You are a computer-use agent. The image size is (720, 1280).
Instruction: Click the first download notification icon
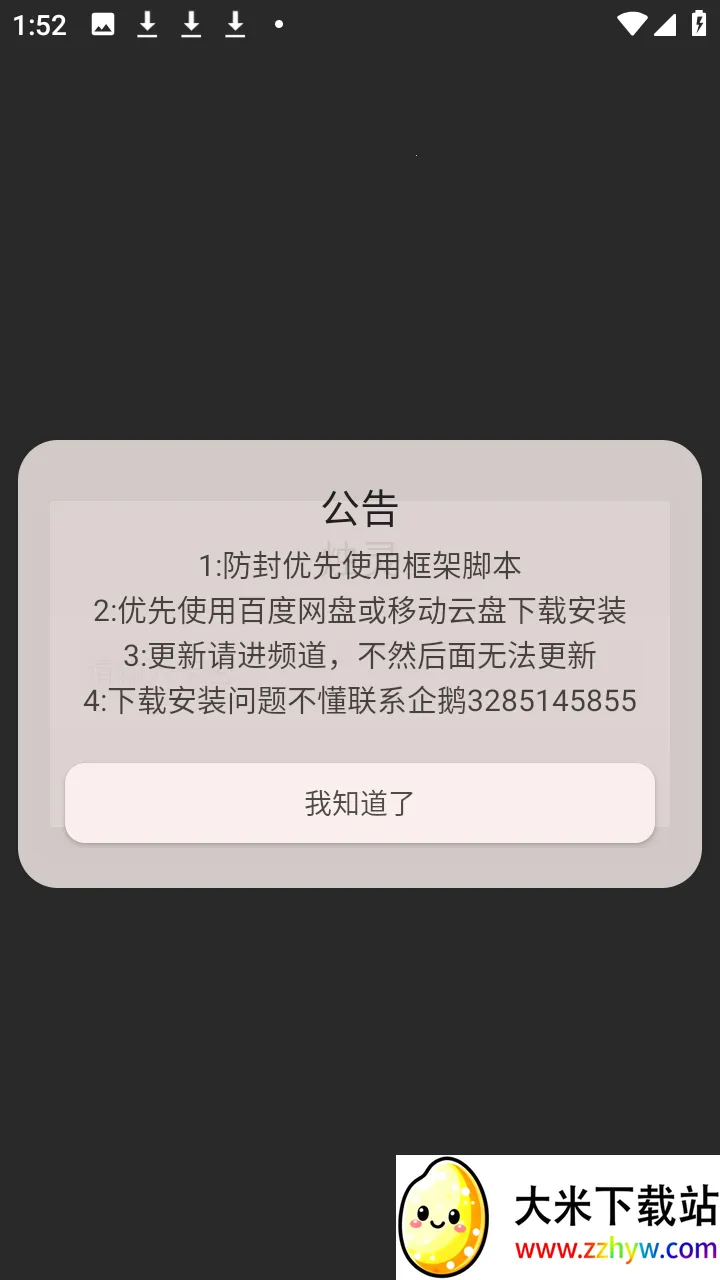(146, 23)
